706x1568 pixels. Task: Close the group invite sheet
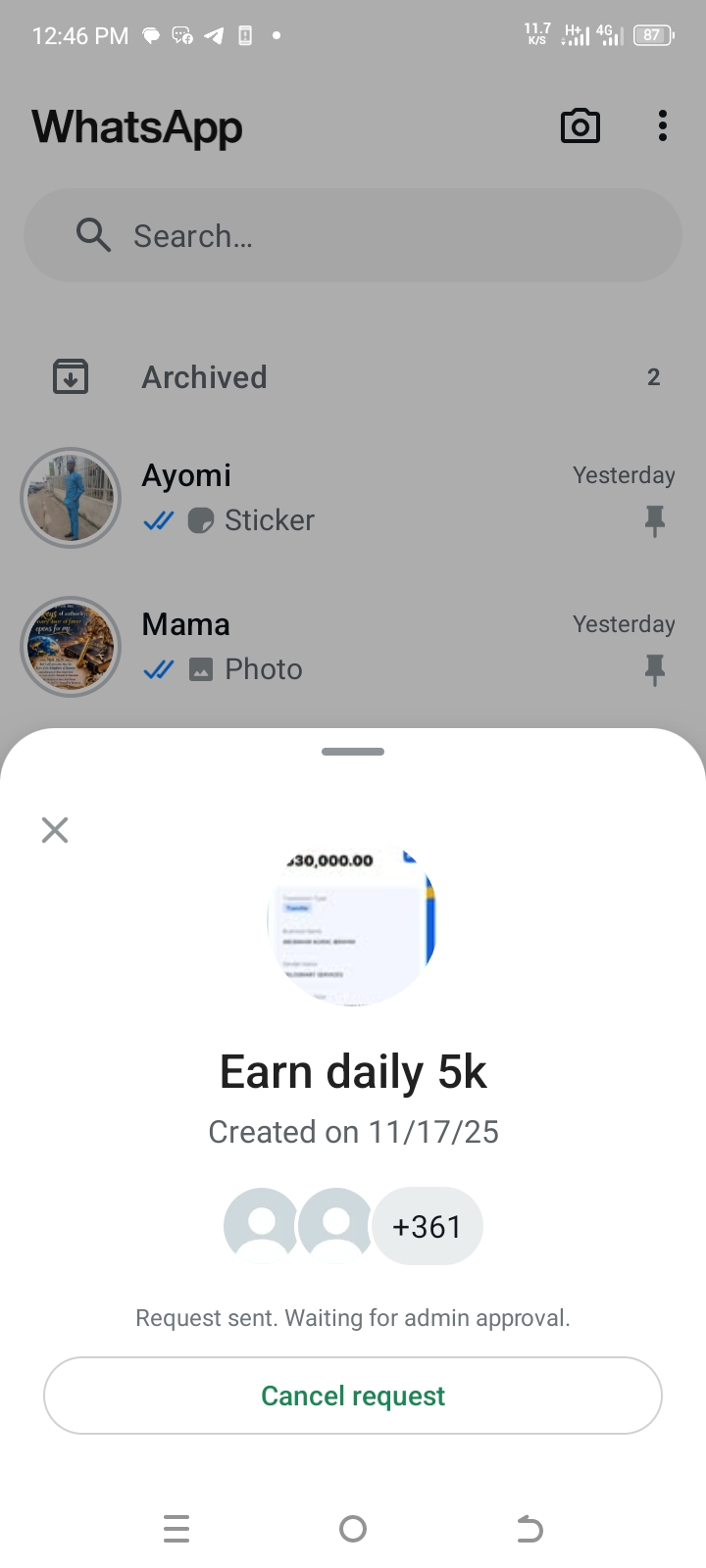tap(55, 830)
